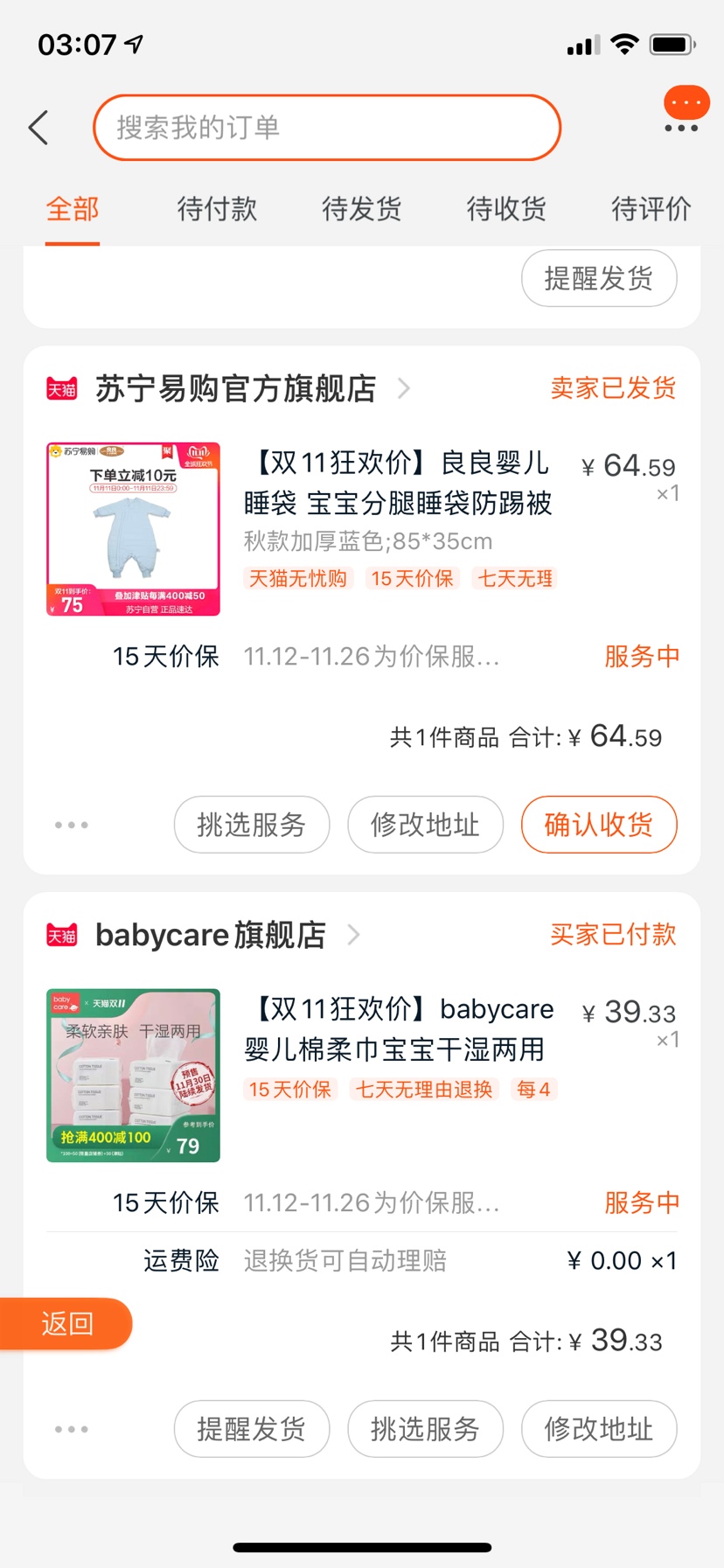
Task: View 15天价保 service on the 苏宁易购 order
Action: click(x=393, y=657)
